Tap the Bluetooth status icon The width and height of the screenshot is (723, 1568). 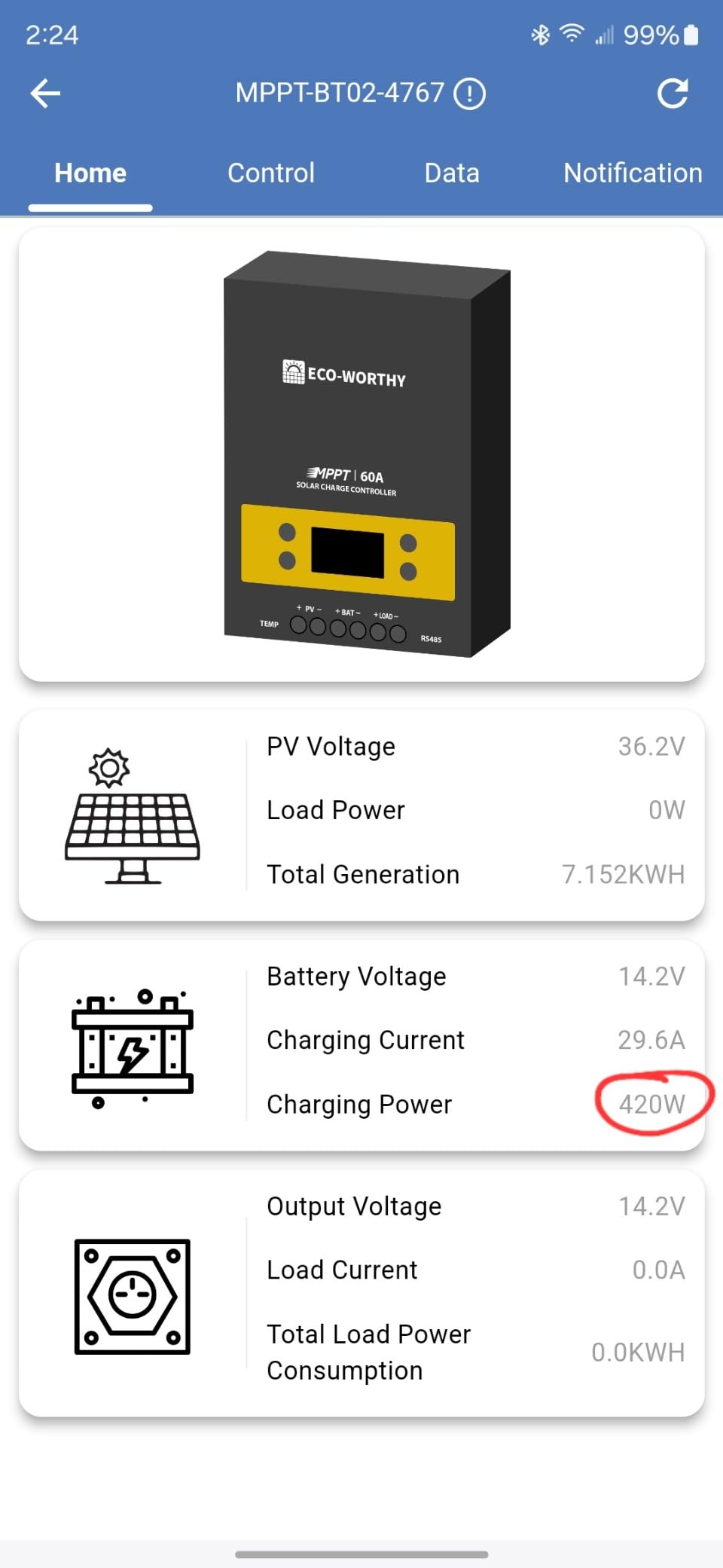(x=539, y=34)
